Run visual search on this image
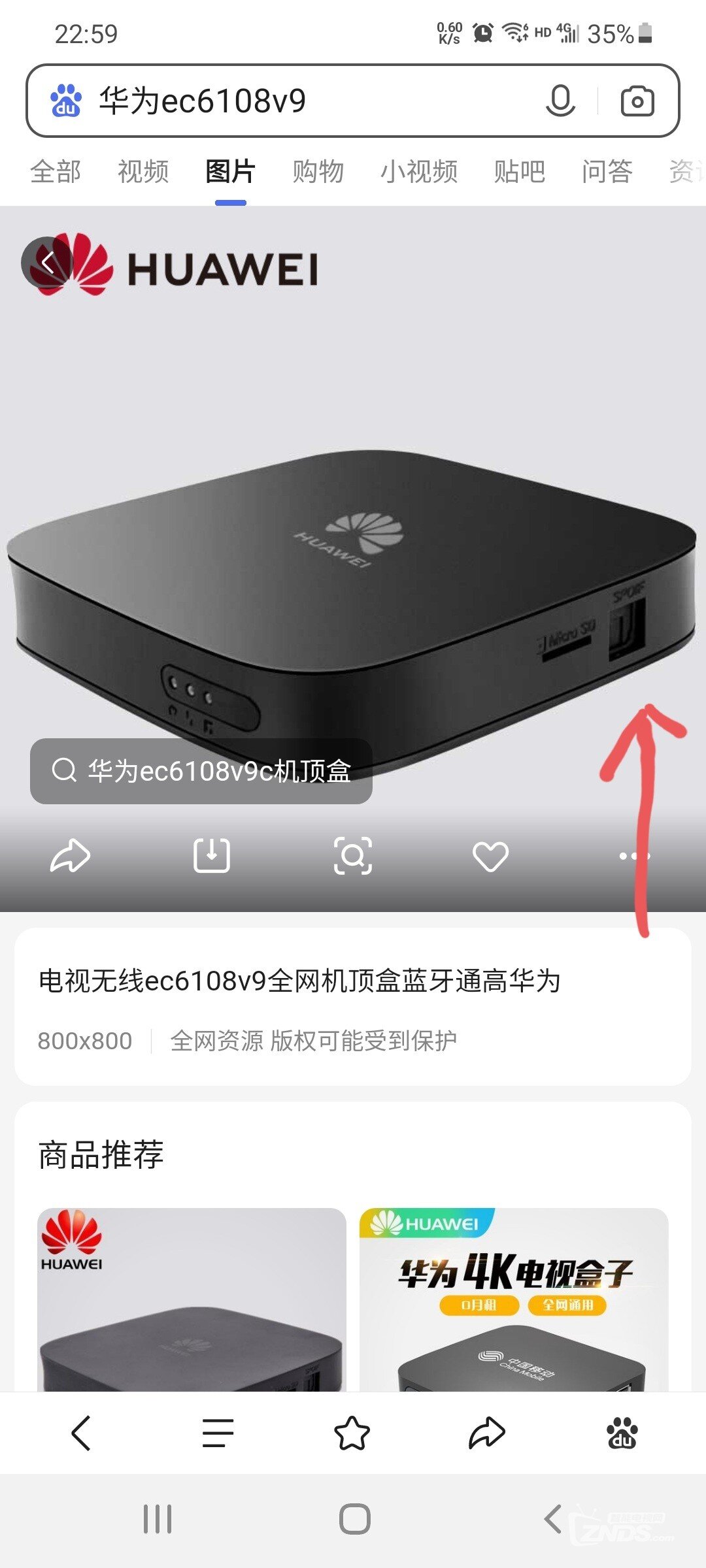This screenshot has width=706, height=1568. (x=353, y=855)
